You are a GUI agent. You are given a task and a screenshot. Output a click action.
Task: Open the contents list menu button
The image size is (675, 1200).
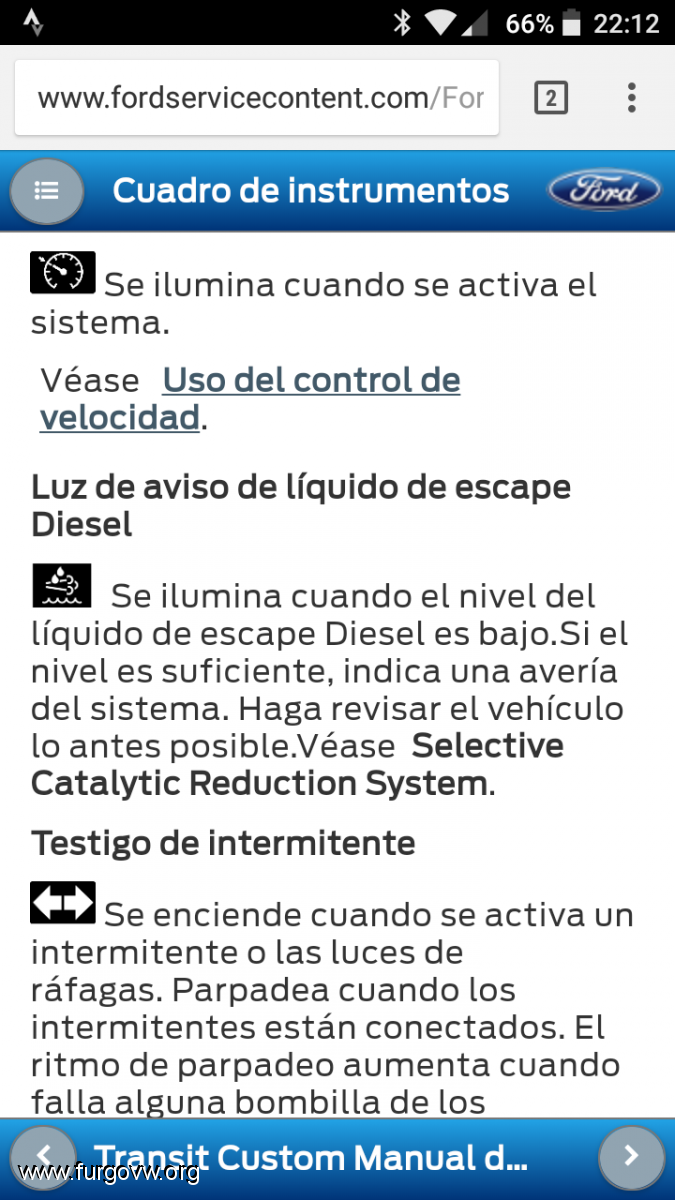[46, 191]
